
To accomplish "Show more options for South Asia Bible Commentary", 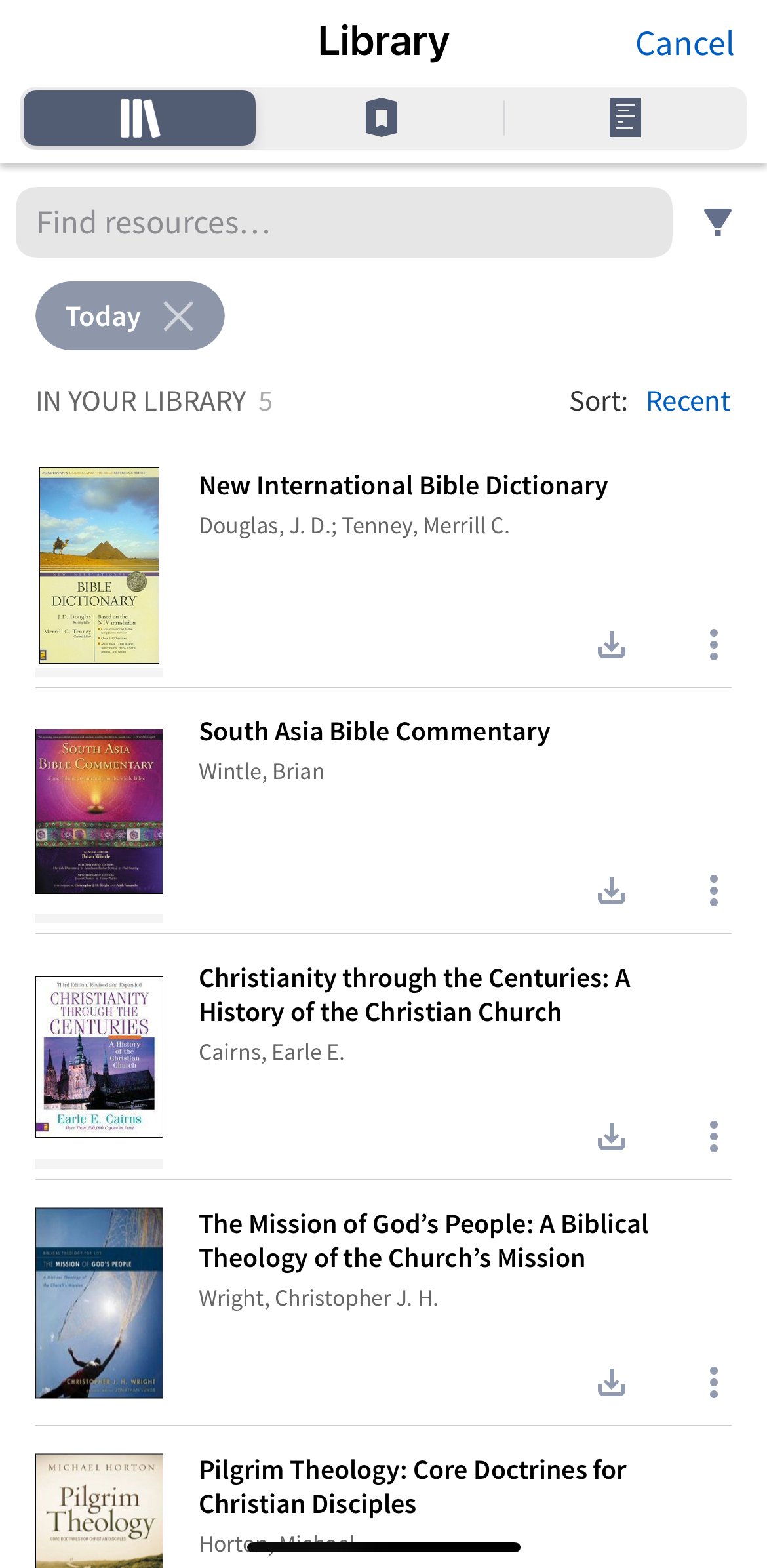I will tap(713, 891).
